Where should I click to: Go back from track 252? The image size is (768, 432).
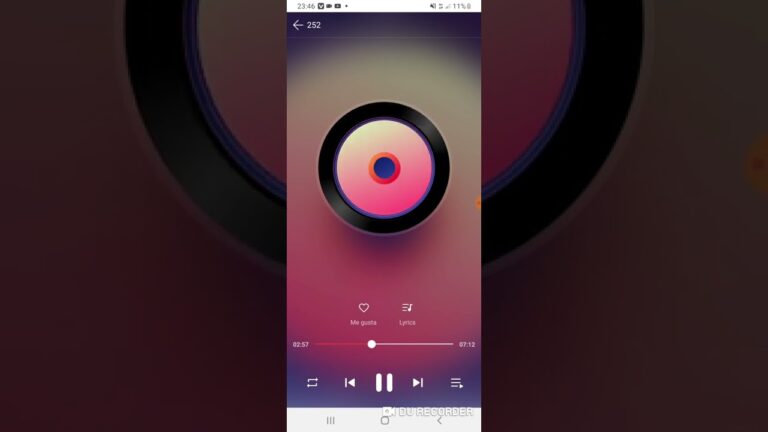coord(297,25)
